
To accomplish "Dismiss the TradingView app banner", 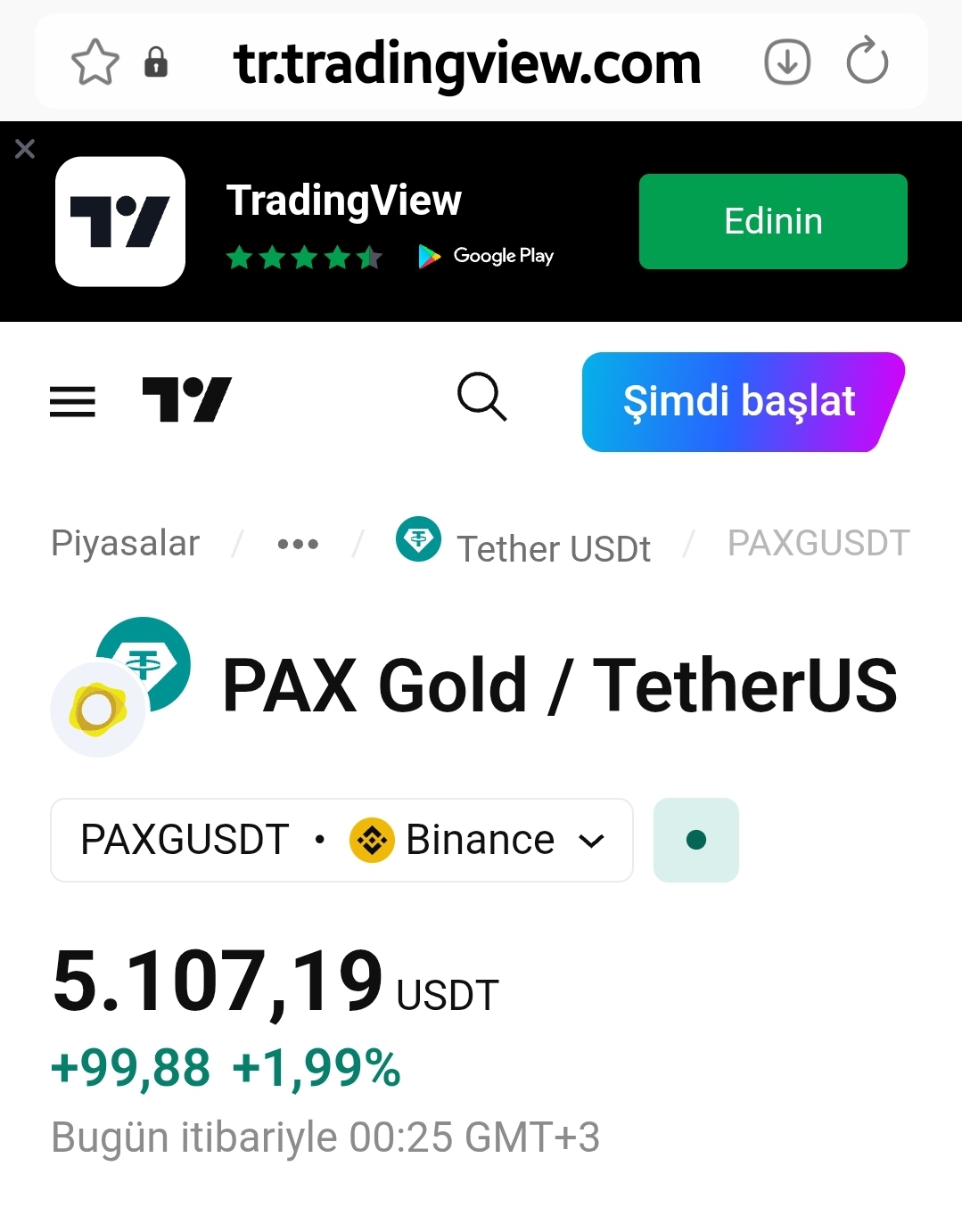I will 25,149.
